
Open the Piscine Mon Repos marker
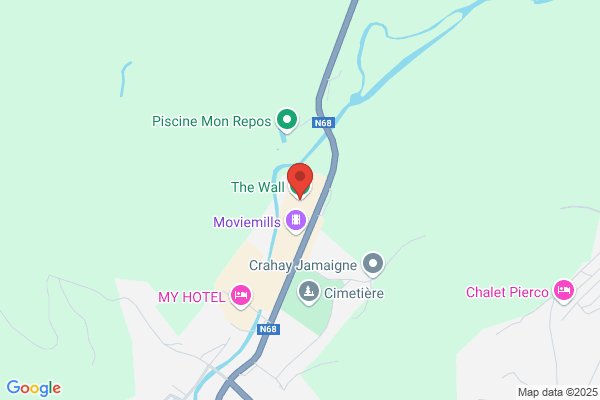click(x=287, y=121)
